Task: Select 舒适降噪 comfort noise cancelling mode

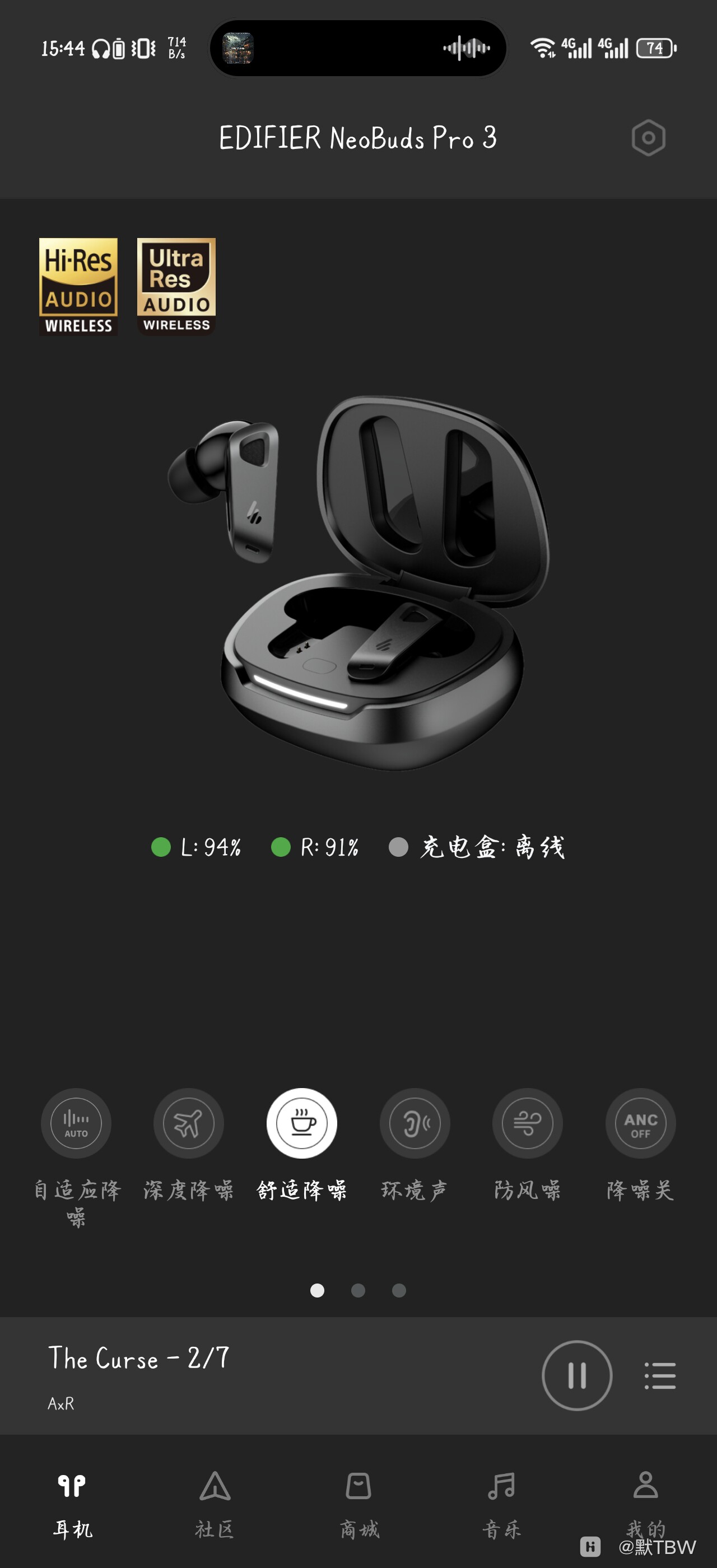Action: (x=302, y=1123)
